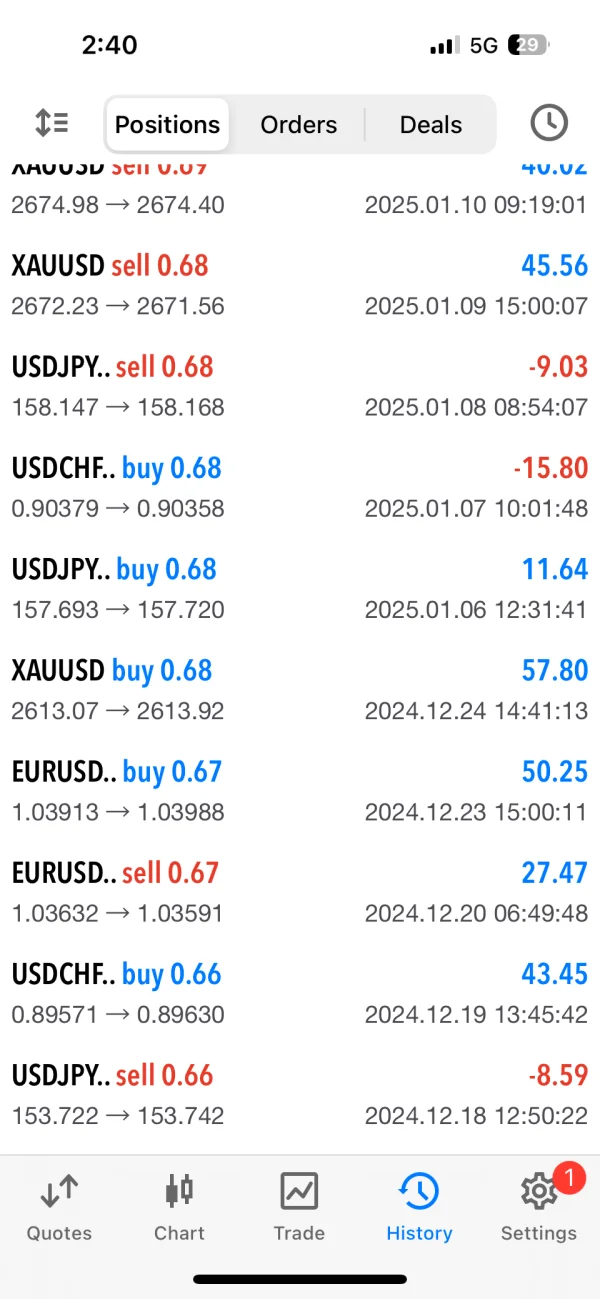
Task: View USDJPY sell 0.66 position with -8.59
Action: pos(299,1093)
